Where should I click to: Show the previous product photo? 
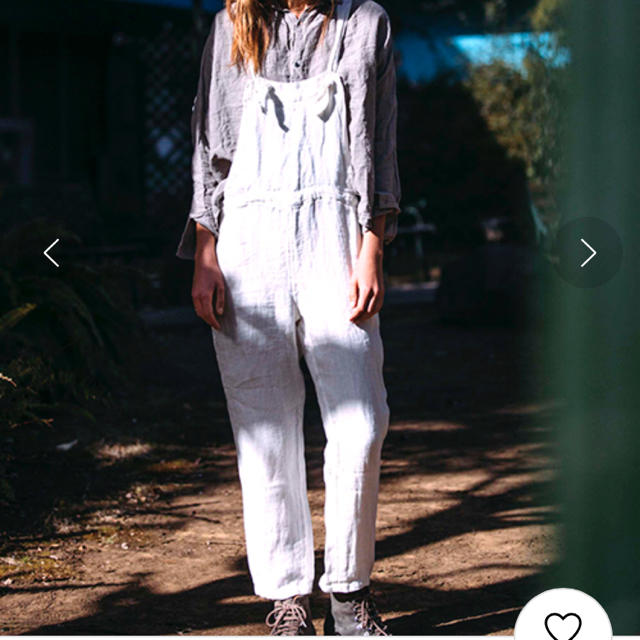[x=52, y=253]
